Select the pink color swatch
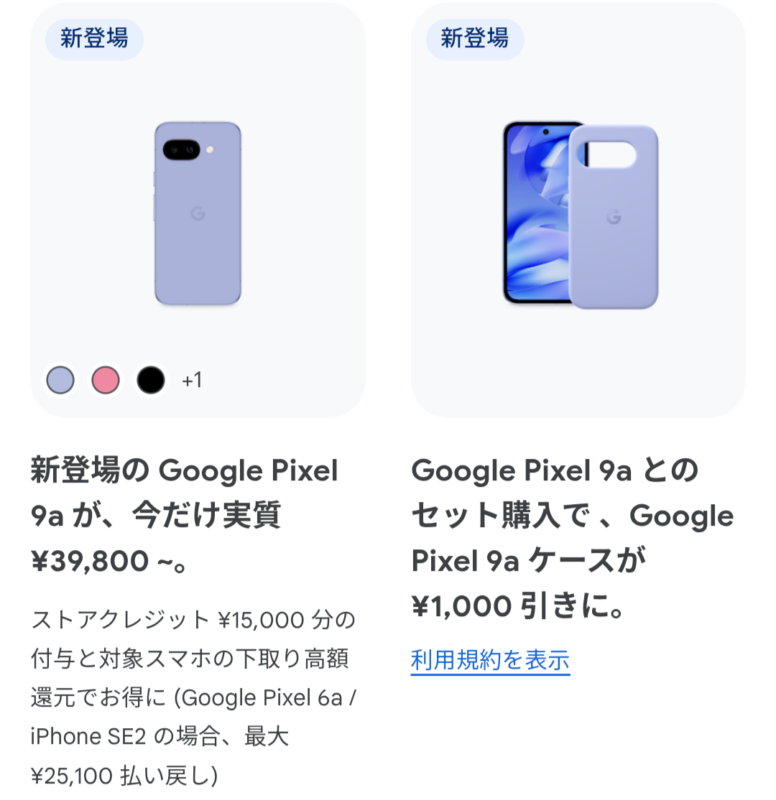776x800 pixels. point(105,380)
